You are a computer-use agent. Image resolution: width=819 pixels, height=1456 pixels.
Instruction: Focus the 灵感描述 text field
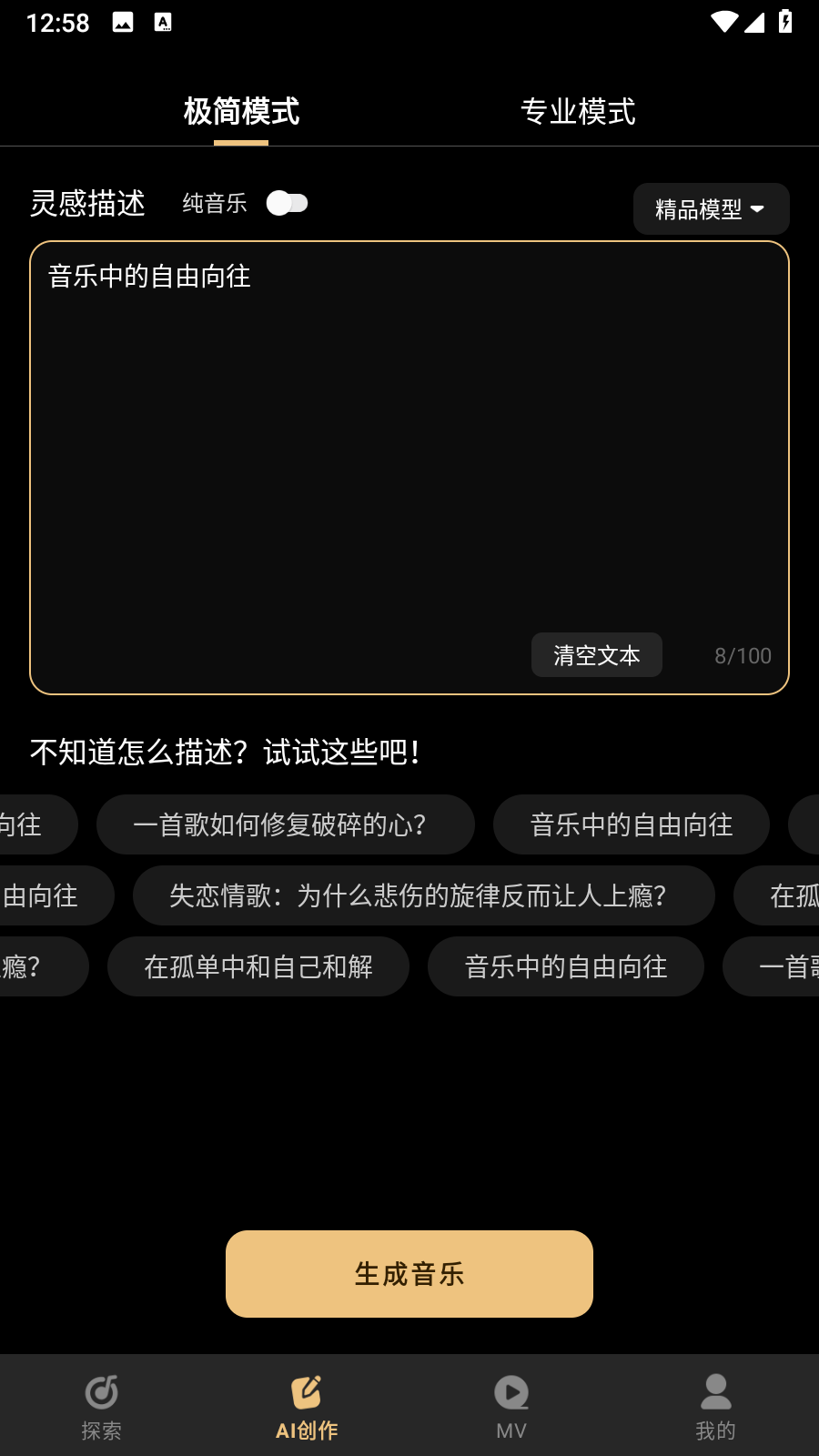point(409,437)
